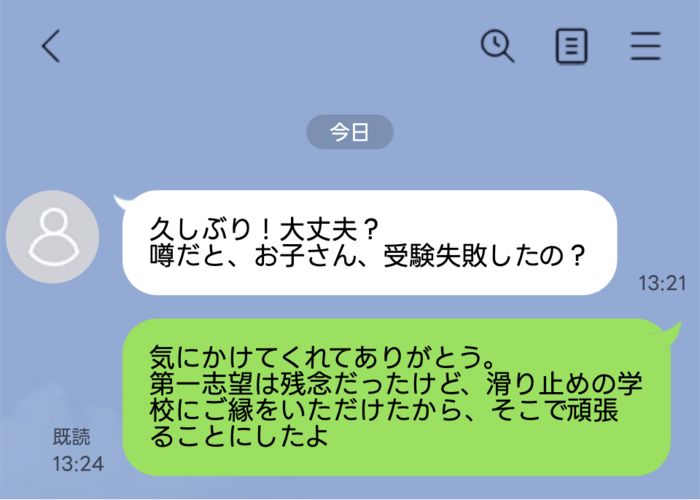Search within this chat
700x500 pixels.
point(497,46)
